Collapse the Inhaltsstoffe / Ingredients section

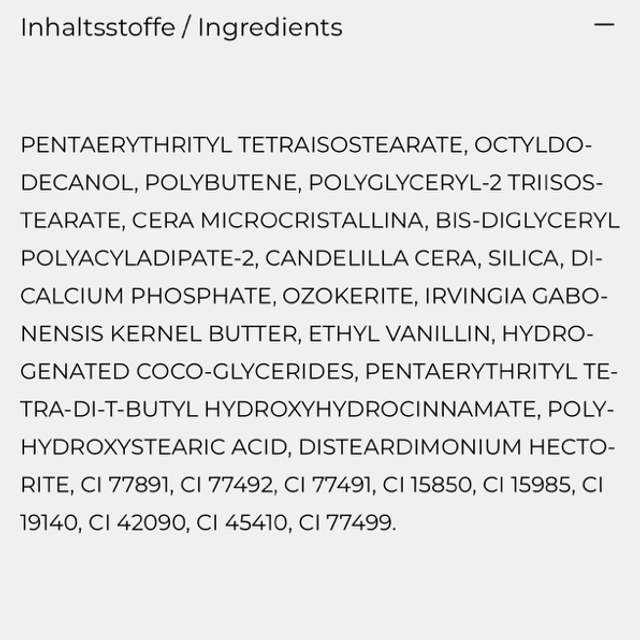coord(603,25)
